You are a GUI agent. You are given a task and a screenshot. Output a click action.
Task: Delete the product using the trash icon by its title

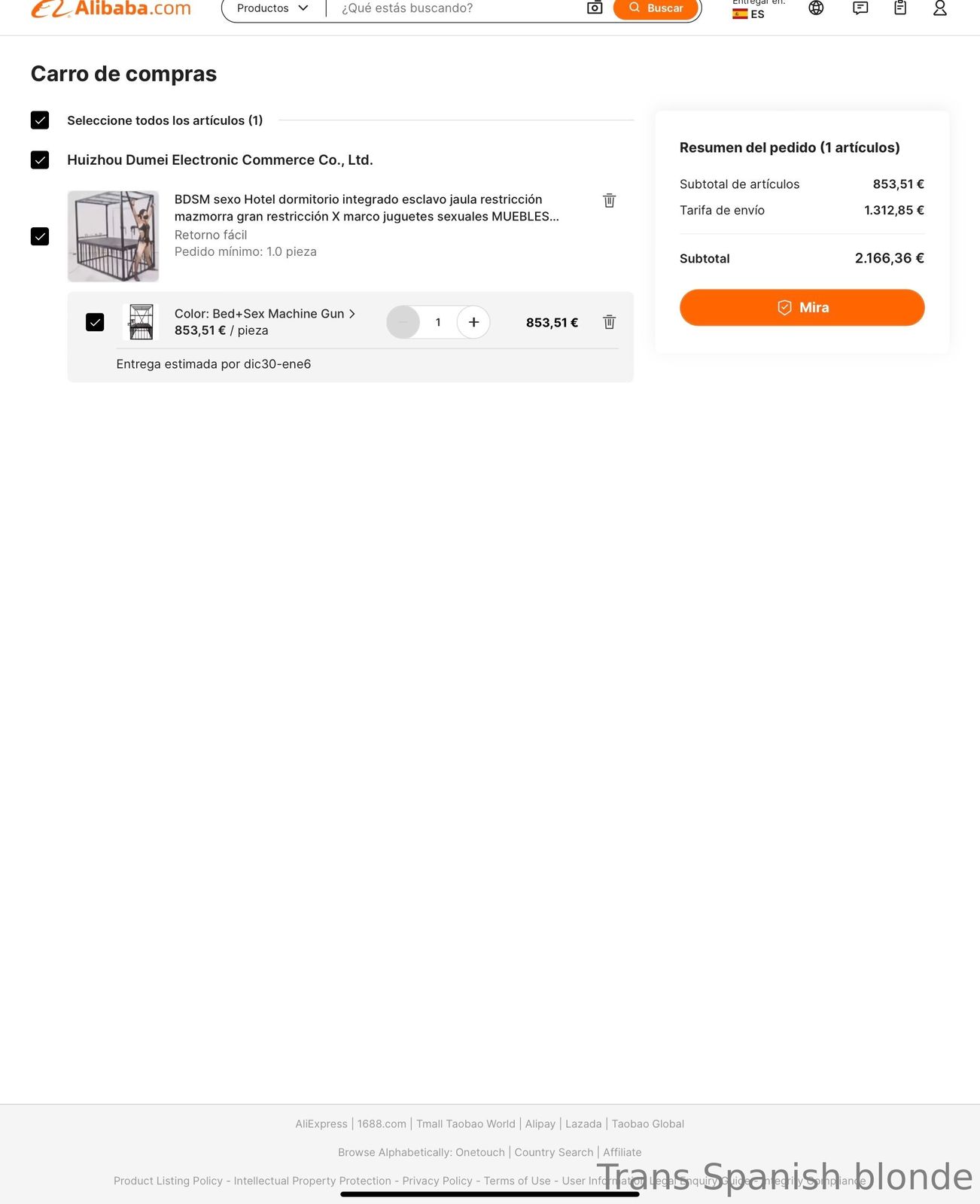click(x=609, y=200)
